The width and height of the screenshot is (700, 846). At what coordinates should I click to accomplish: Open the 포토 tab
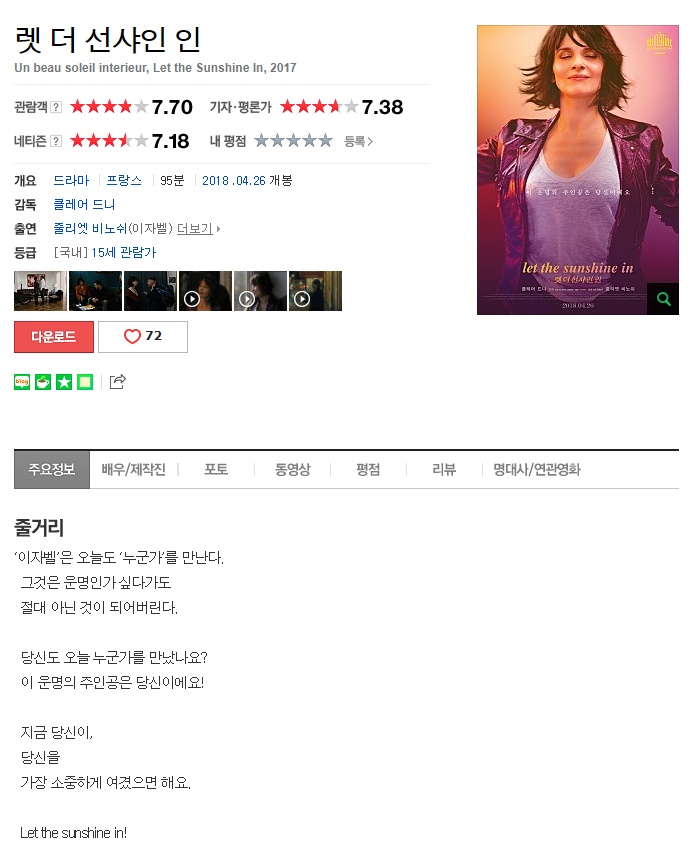tap(216, 469)
